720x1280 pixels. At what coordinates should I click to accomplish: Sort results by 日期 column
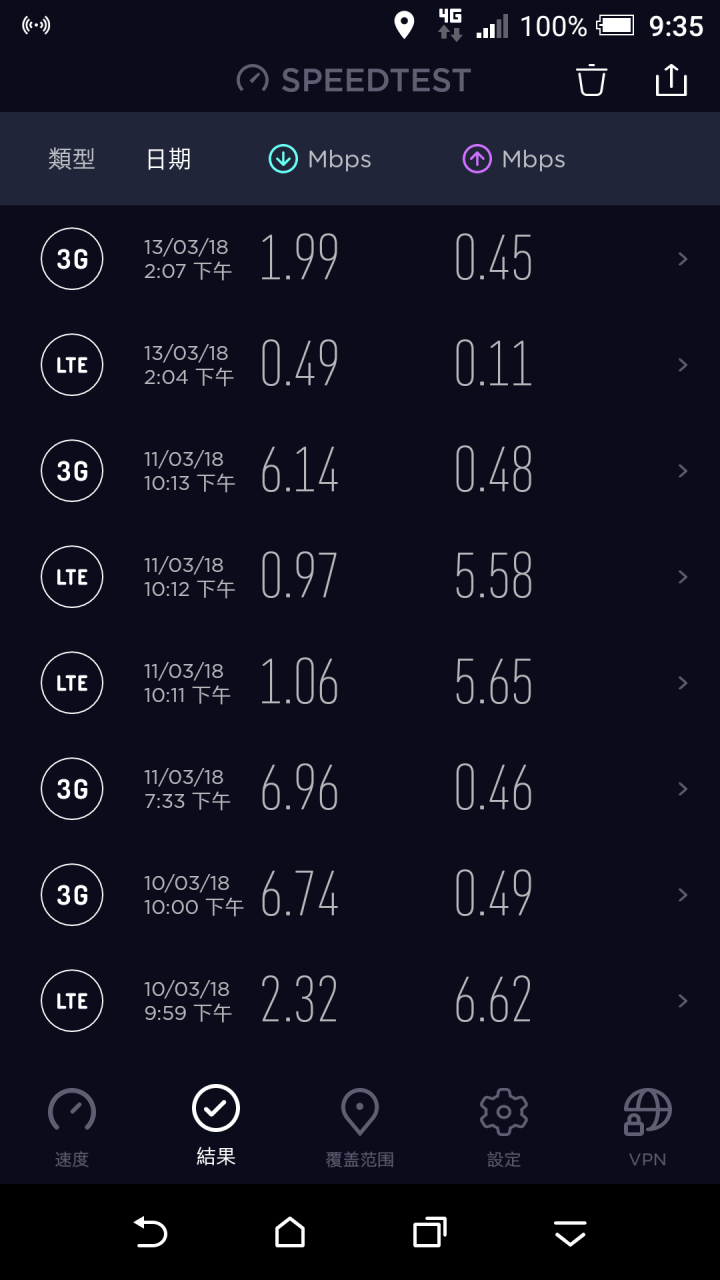168,159
